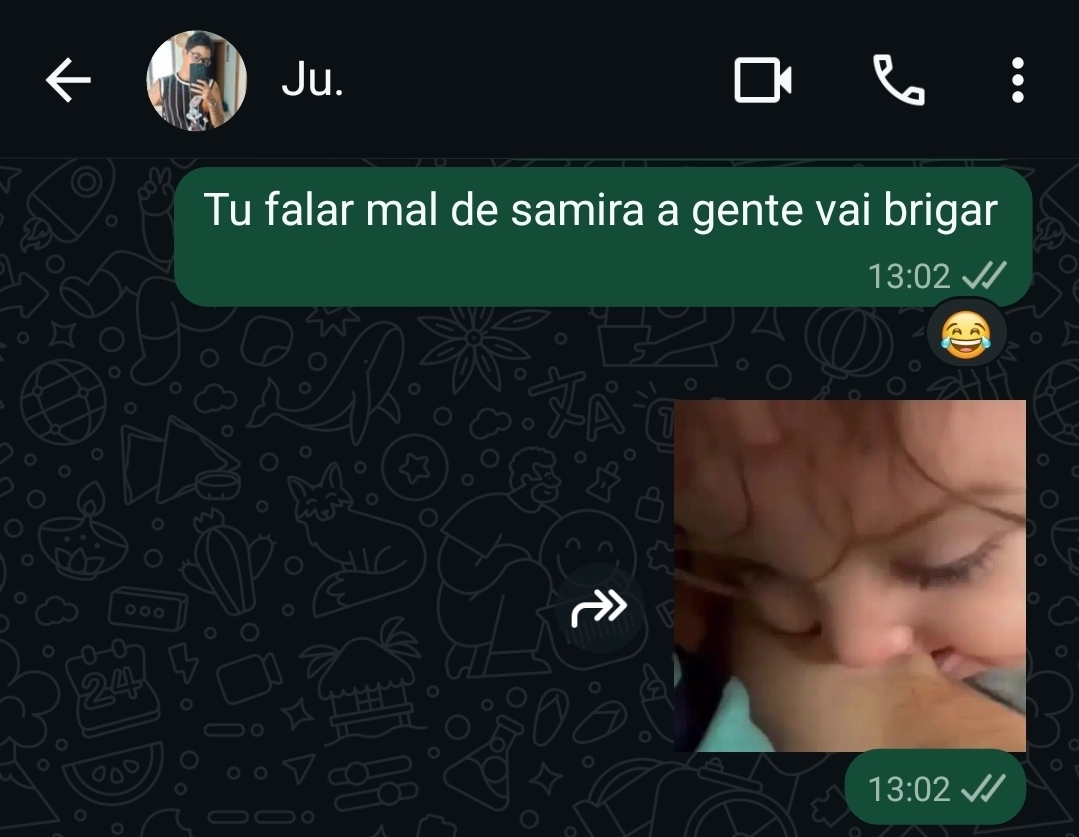Go back to the chat list

coord(68,81)
